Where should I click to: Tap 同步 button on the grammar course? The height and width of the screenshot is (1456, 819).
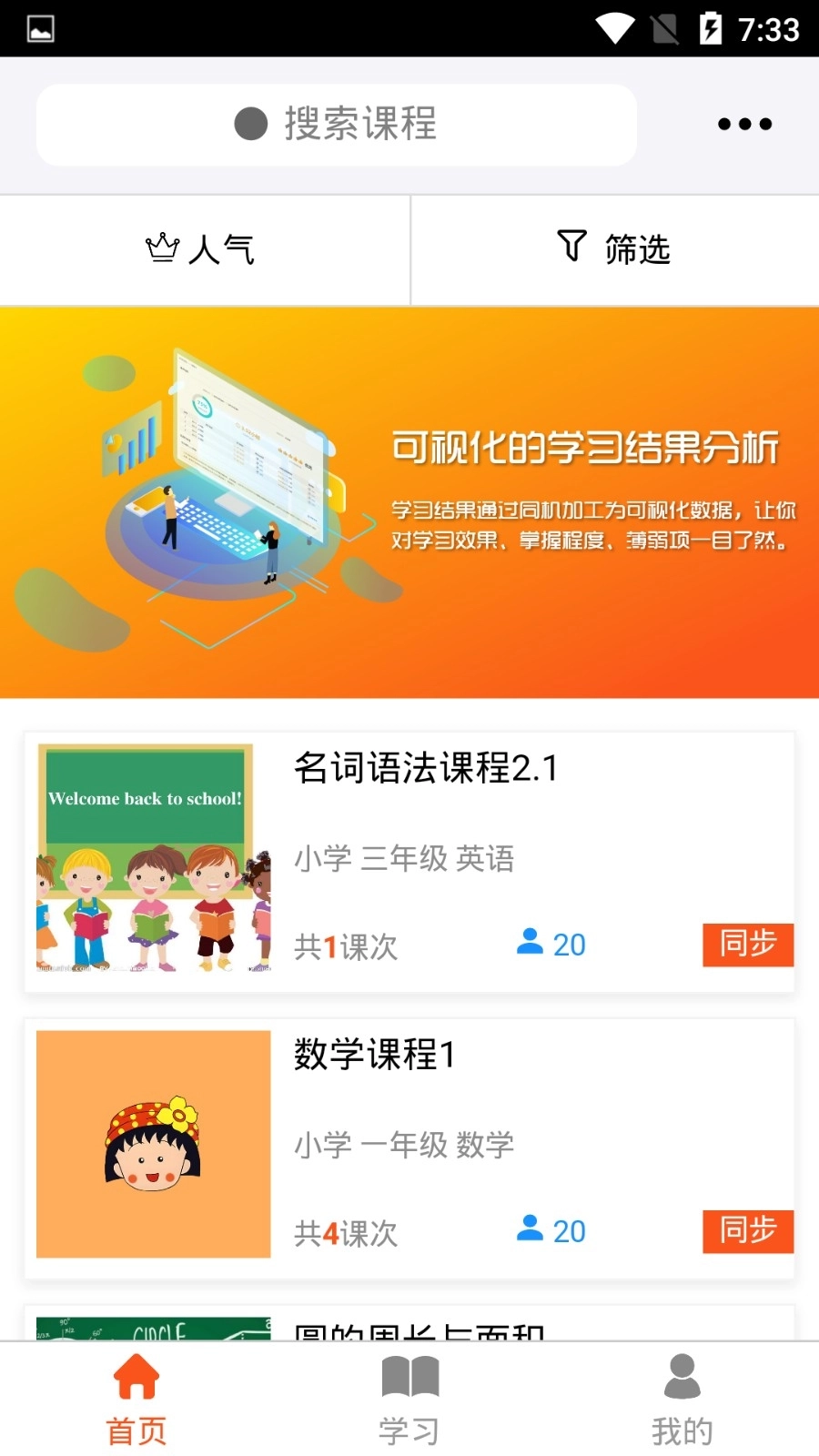tap(748, 945)
